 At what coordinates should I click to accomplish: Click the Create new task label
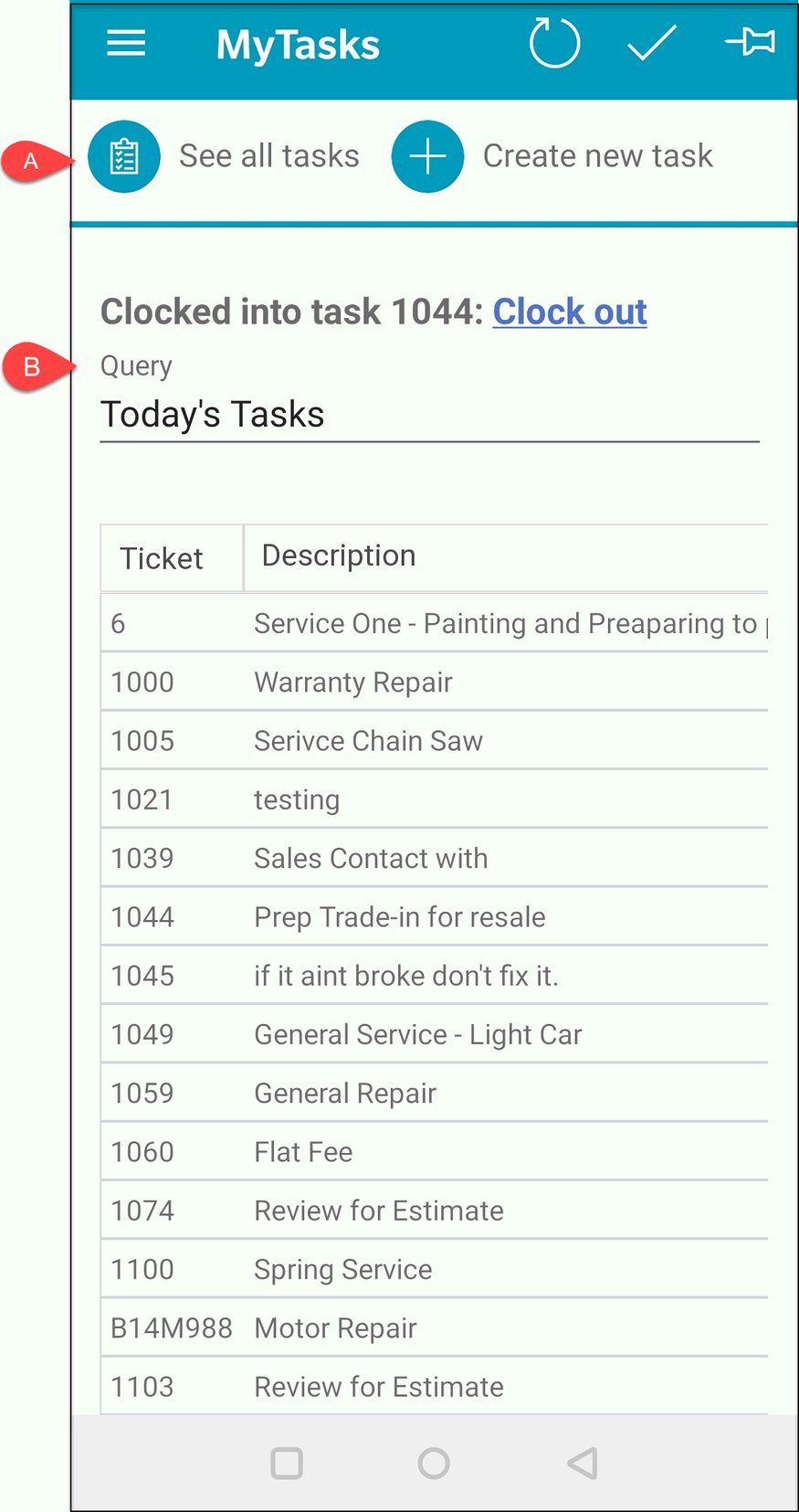coord(598,155)
